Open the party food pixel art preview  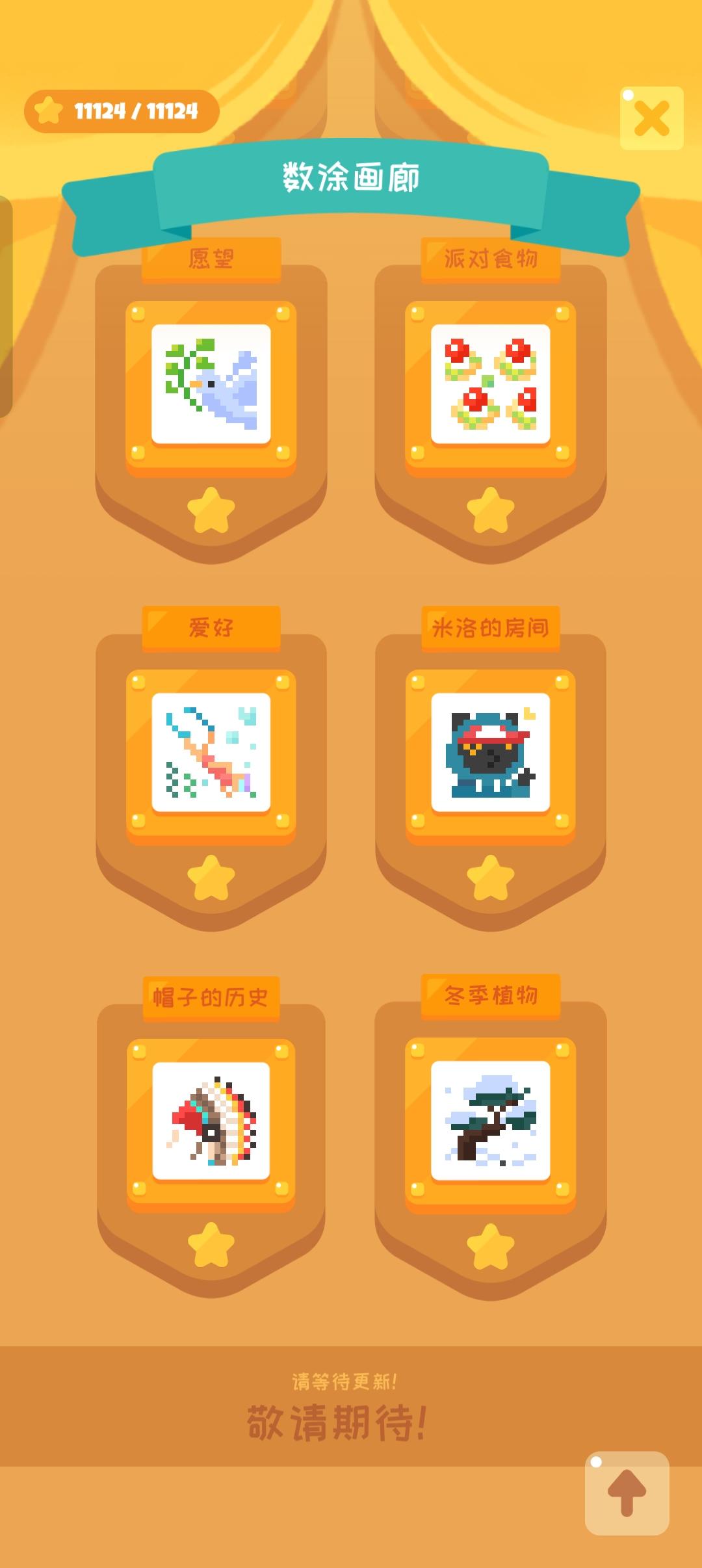(491, 384)
